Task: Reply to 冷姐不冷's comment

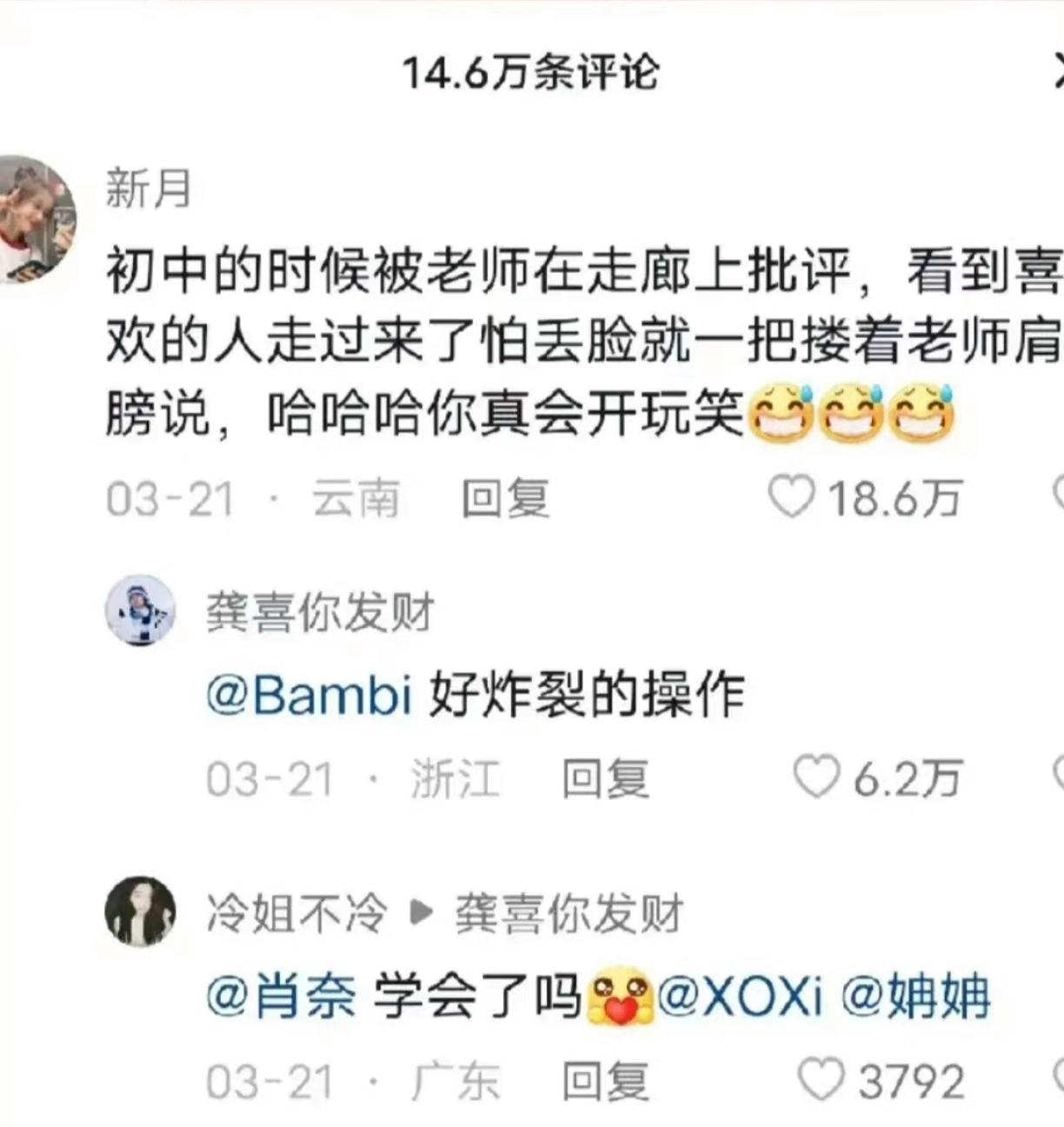Action: coord(605,1082)
